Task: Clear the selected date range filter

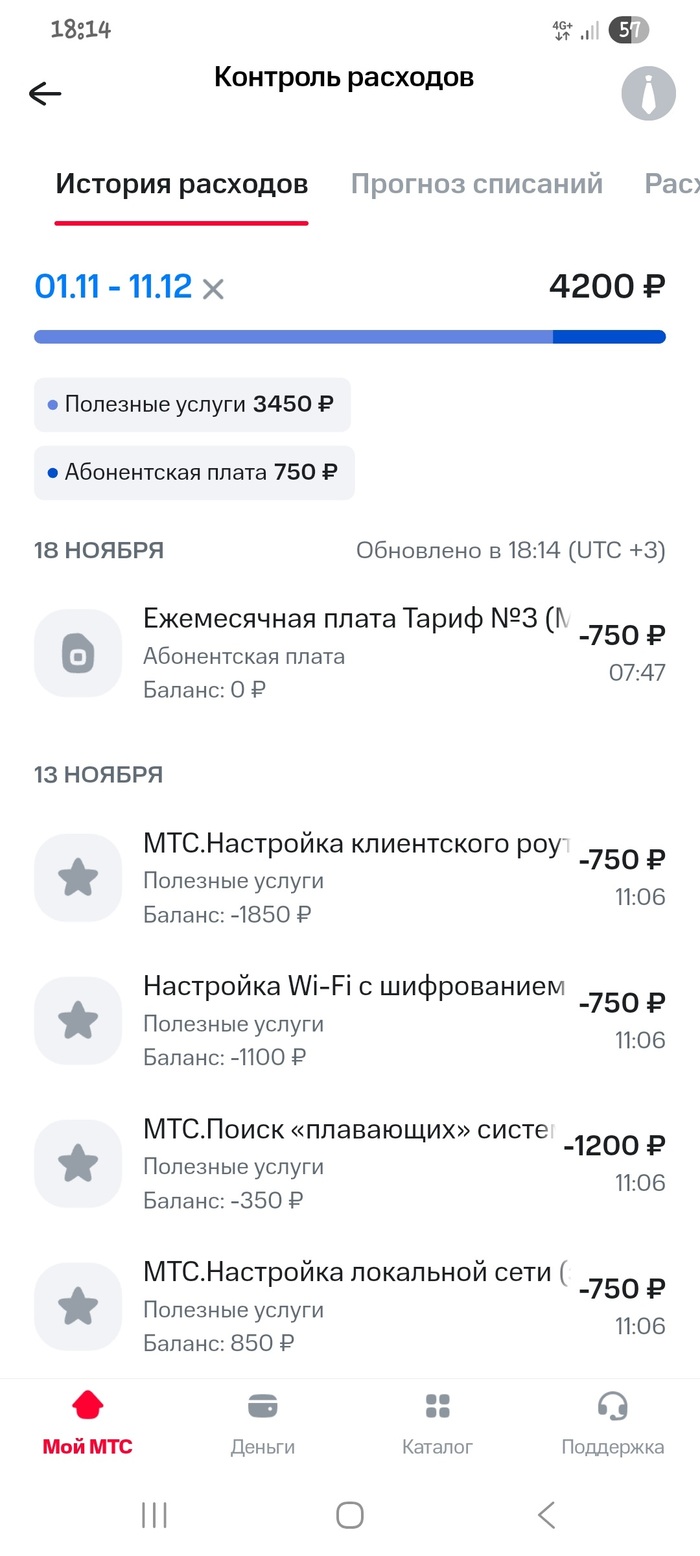Action: (x=213, y=290)
